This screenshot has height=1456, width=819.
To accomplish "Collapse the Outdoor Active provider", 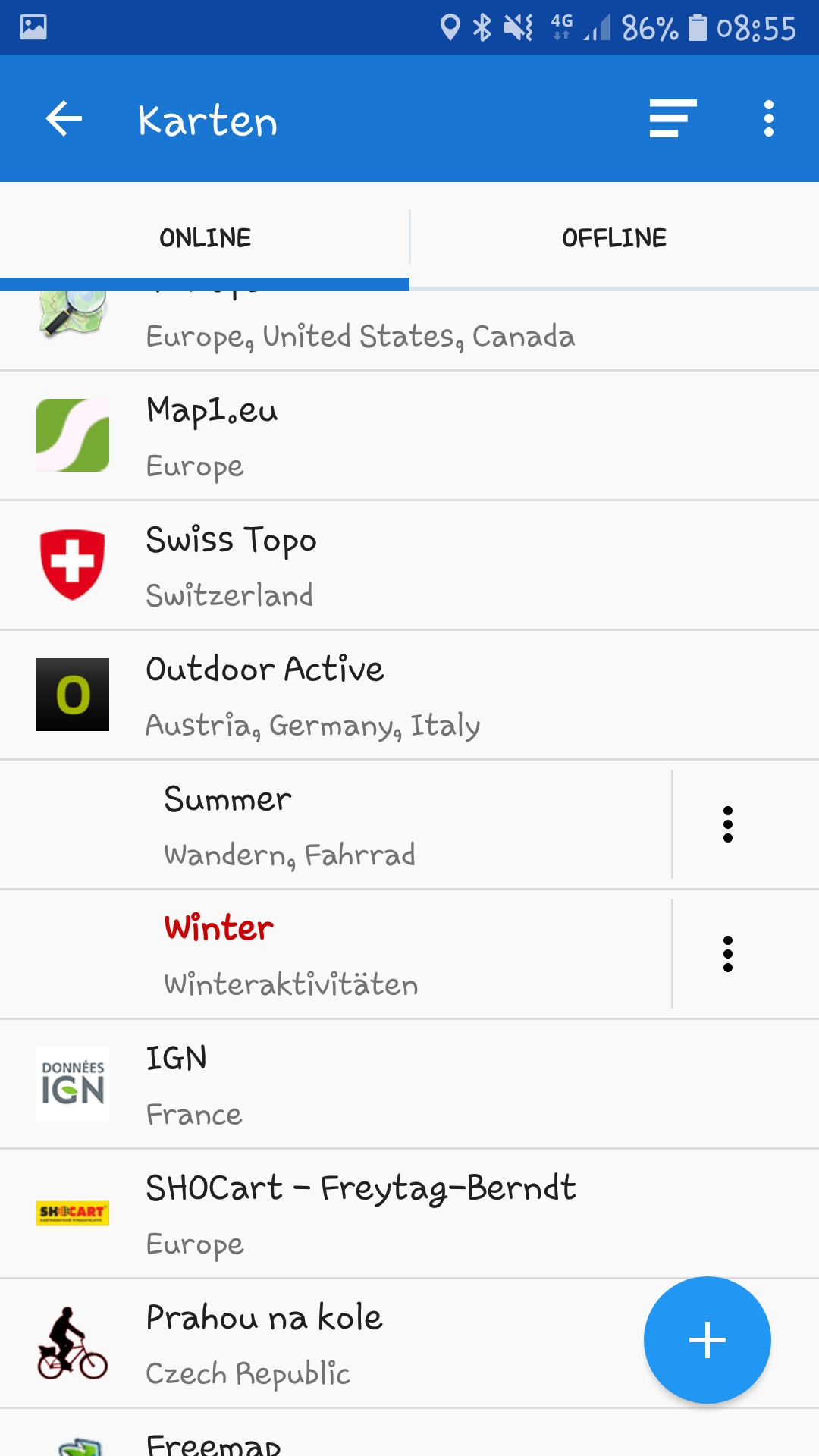I will coord(409,695).
